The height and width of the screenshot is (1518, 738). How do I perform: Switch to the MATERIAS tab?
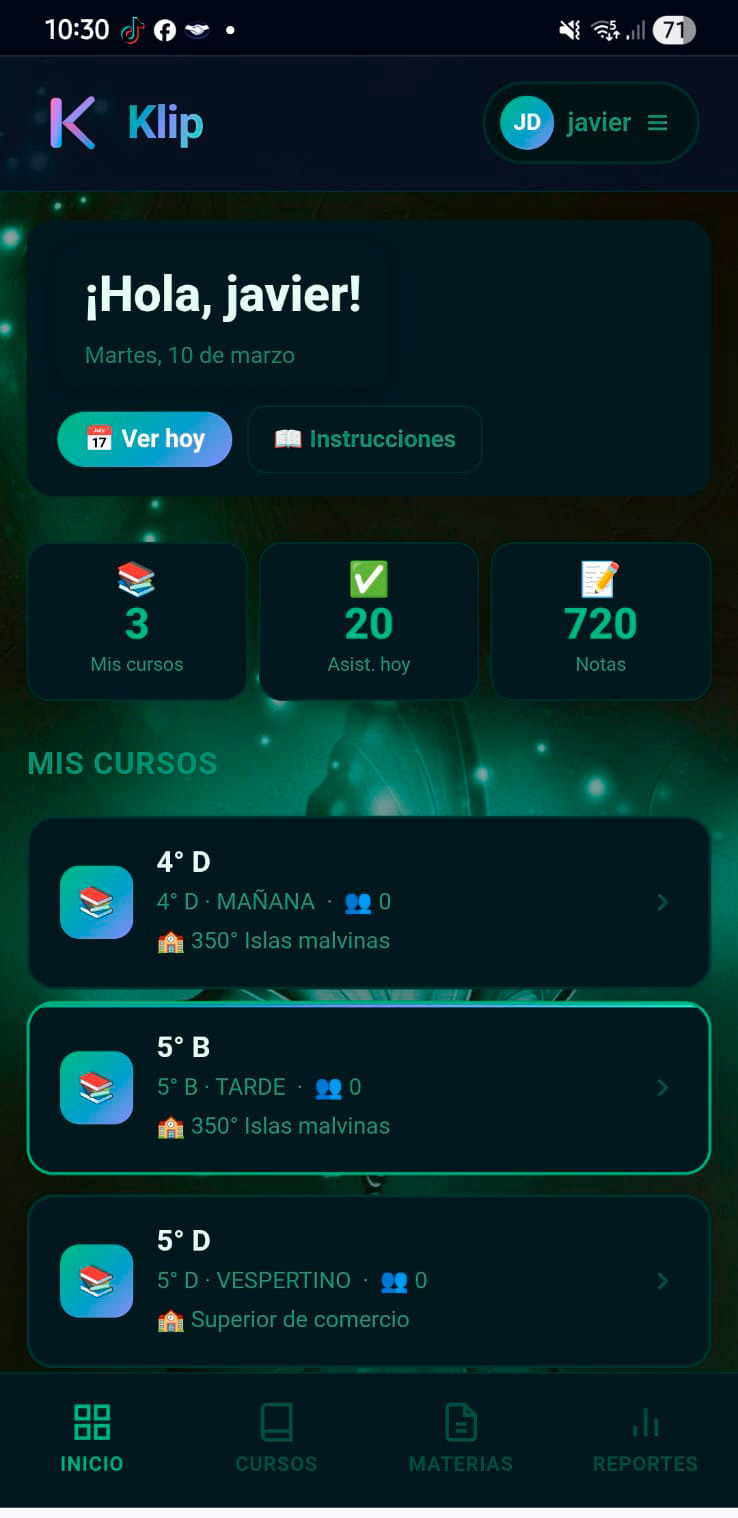pos(460,1435)
